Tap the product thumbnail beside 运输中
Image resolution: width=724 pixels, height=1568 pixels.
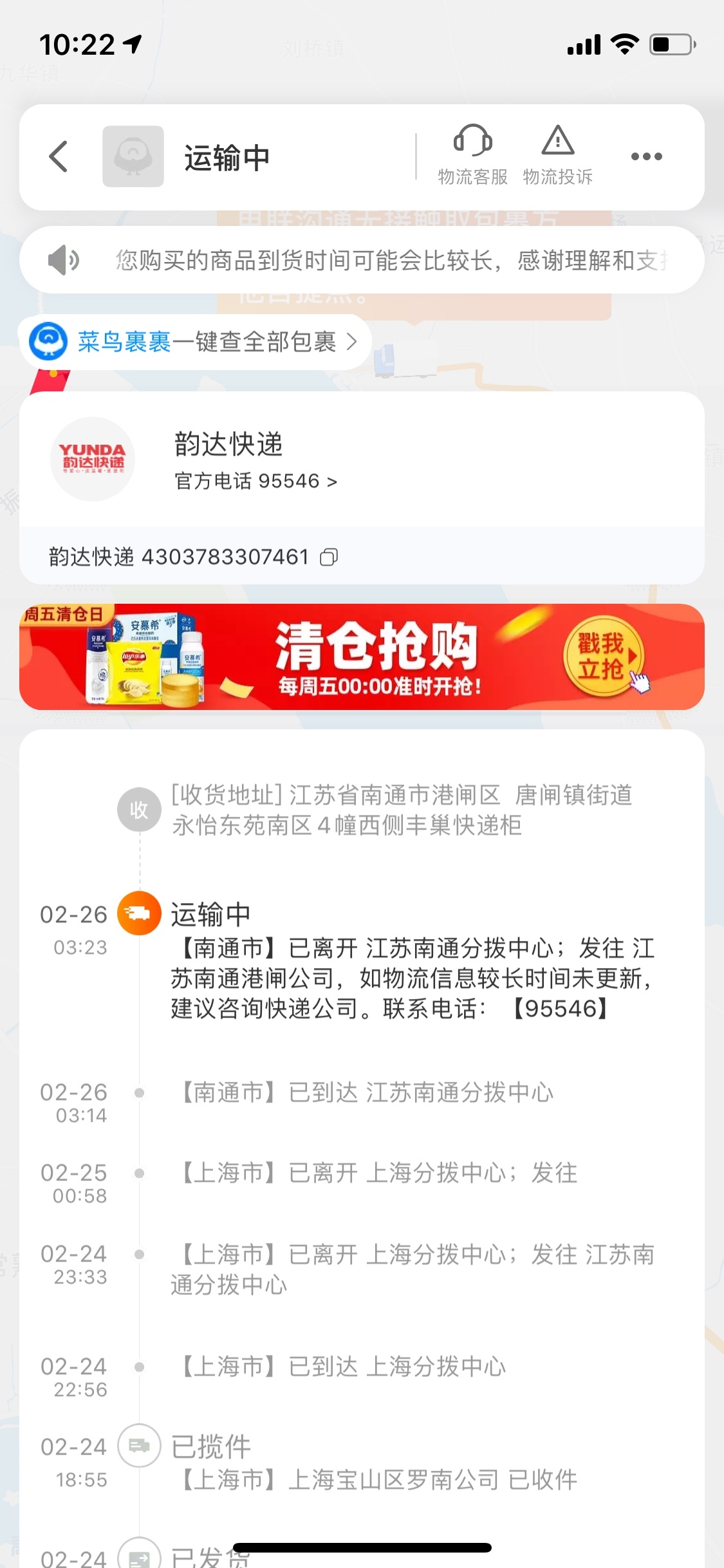(x=133, y=156)
